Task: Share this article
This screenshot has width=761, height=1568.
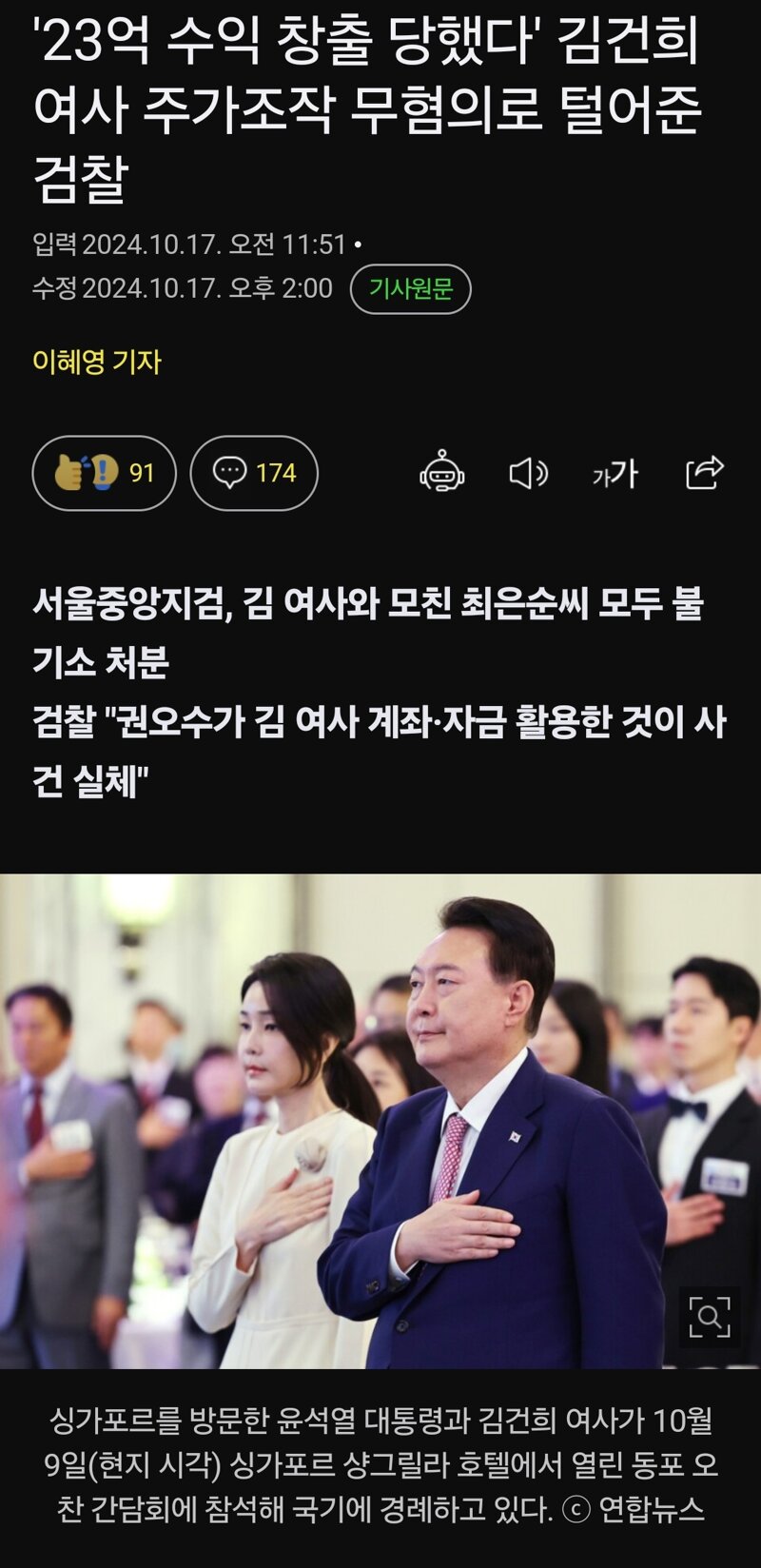Action: [x=705, y=473]
